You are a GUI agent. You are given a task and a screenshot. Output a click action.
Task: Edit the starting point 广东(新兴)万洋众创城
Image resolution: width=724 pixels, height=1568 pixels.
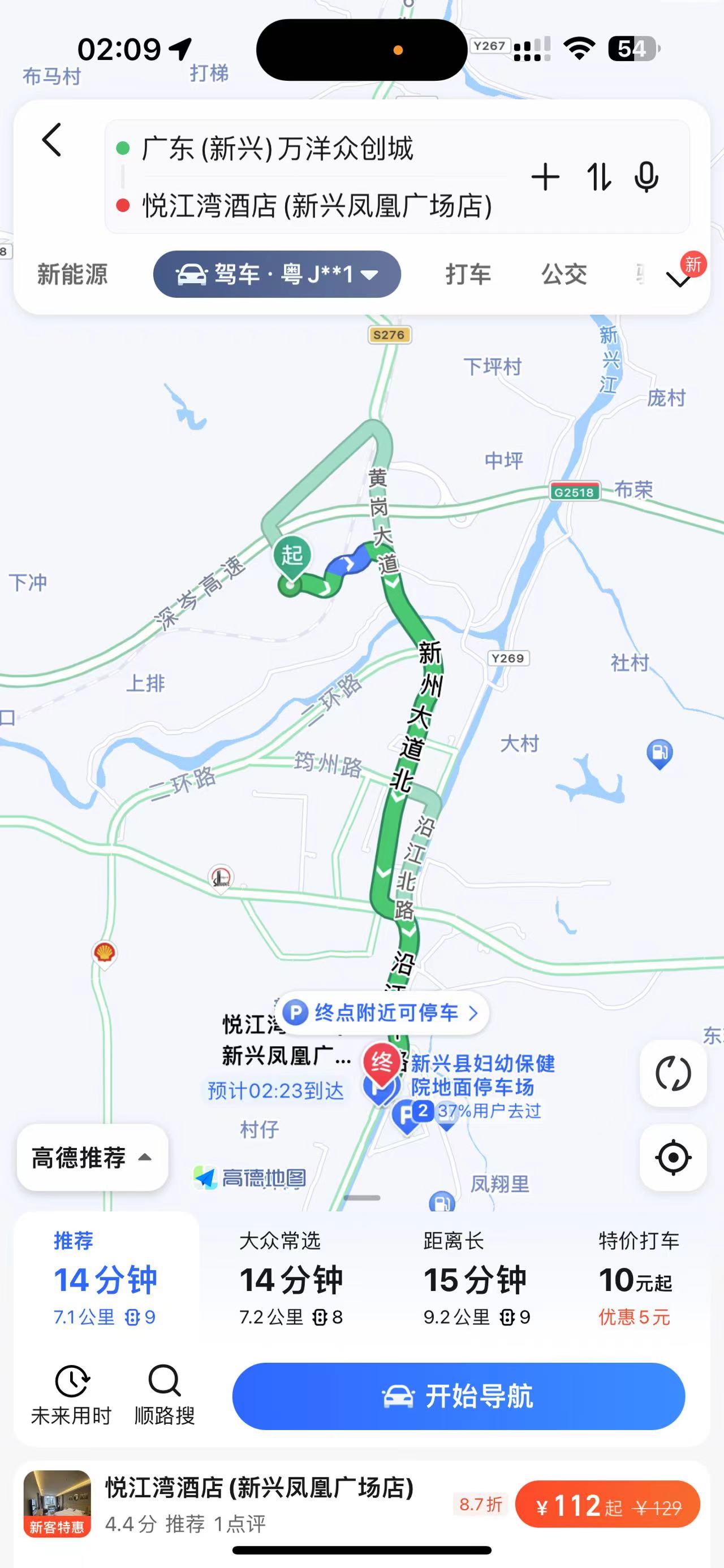[278, 149]
